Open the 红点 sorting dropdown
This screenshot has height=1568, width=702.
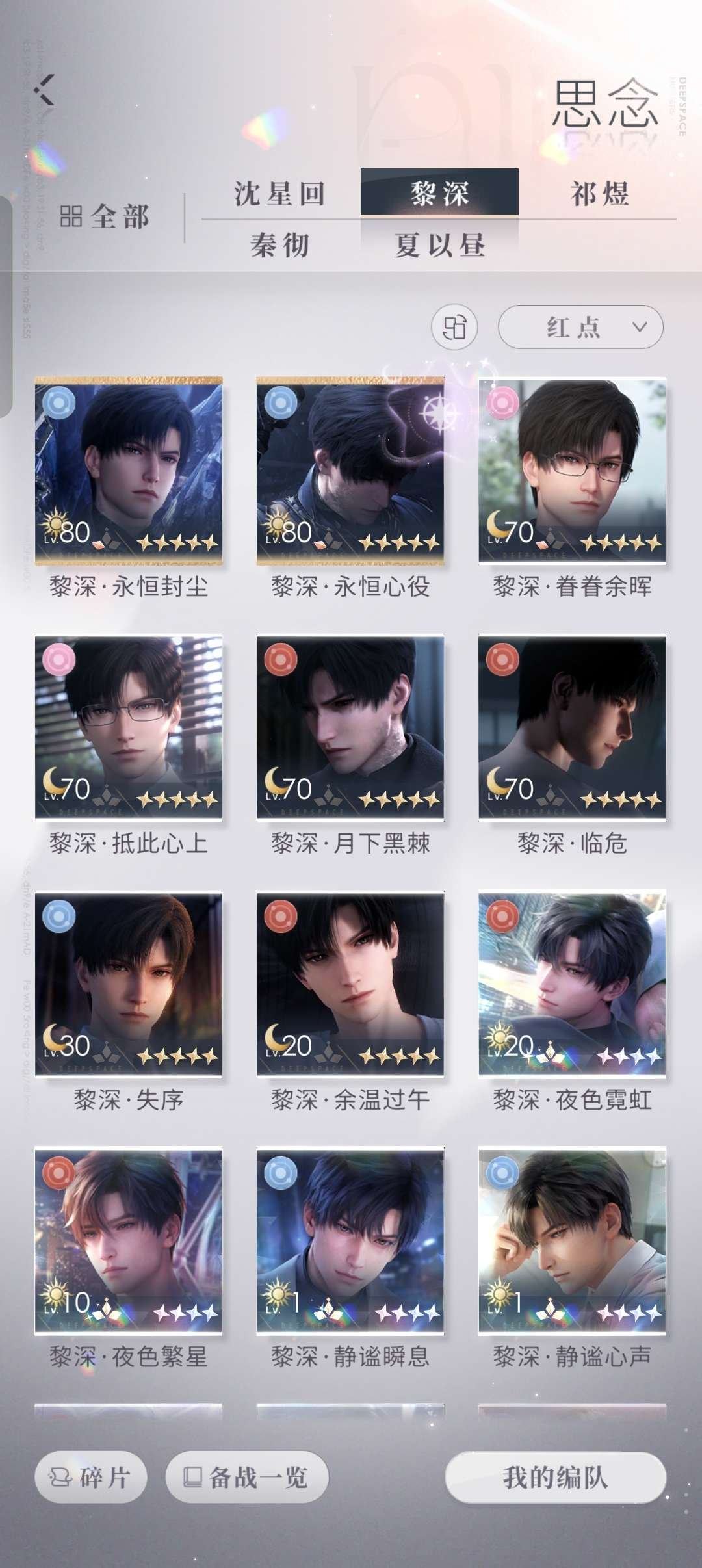(578, 328)
